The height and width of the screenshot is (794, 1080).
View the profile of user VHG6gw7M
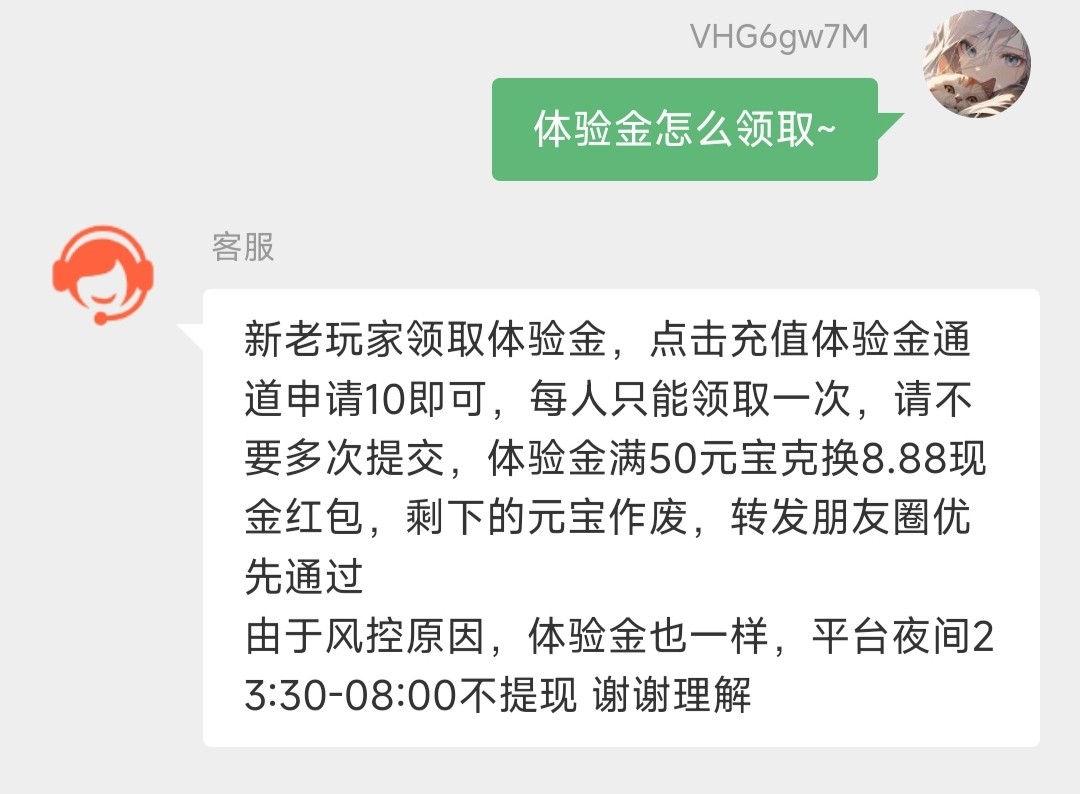click(x=975, y=64)
